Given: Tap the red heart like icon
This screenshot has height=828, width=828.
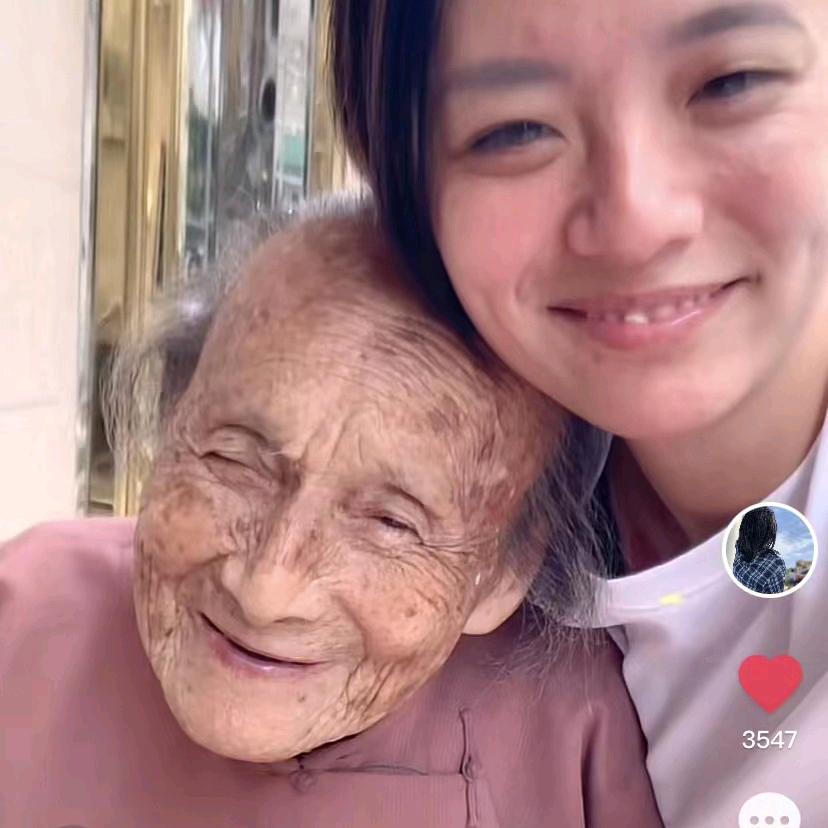Looking at the screenshot, I should pos(770,683).
